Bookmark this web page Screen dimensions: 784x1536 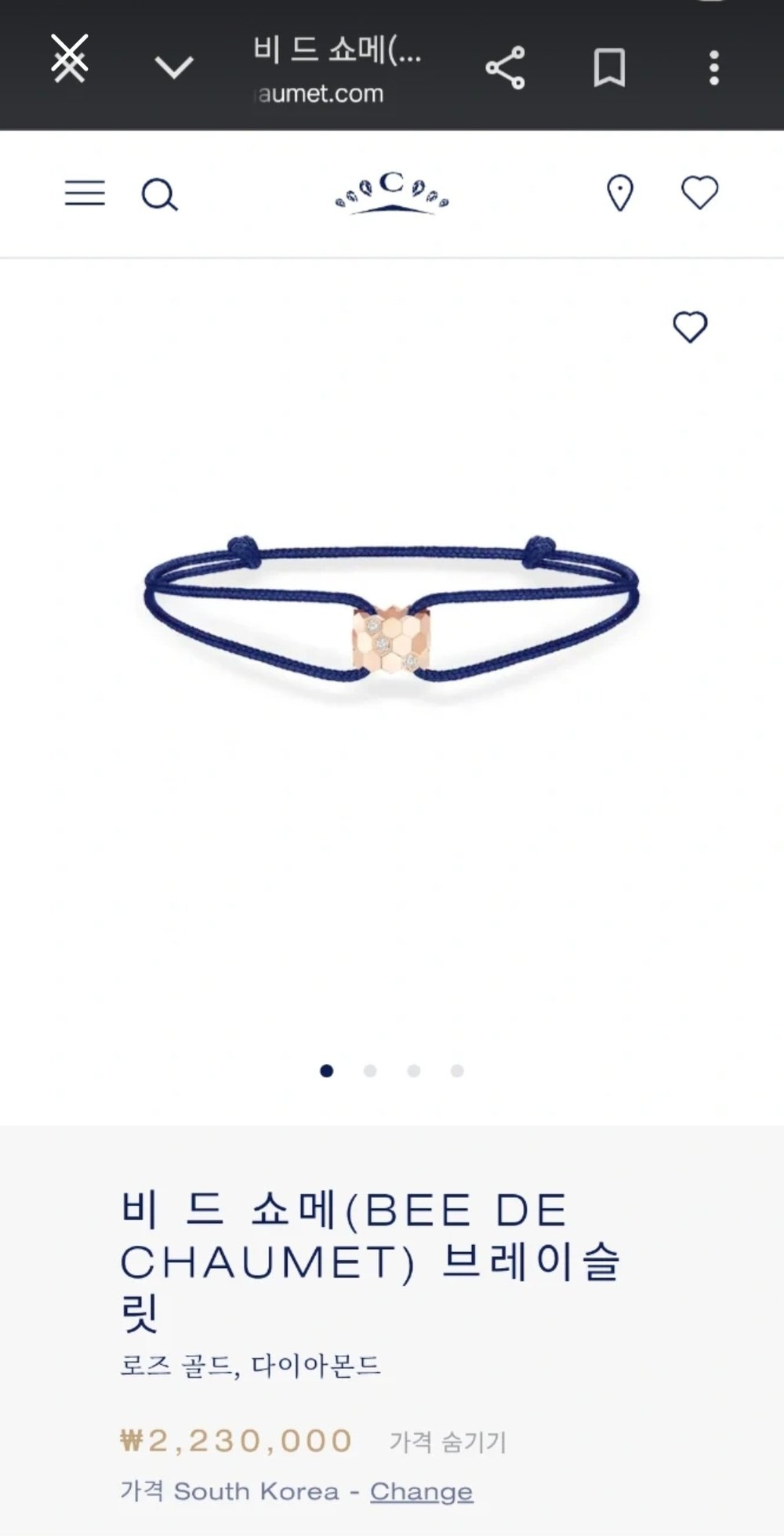[609, 67]
